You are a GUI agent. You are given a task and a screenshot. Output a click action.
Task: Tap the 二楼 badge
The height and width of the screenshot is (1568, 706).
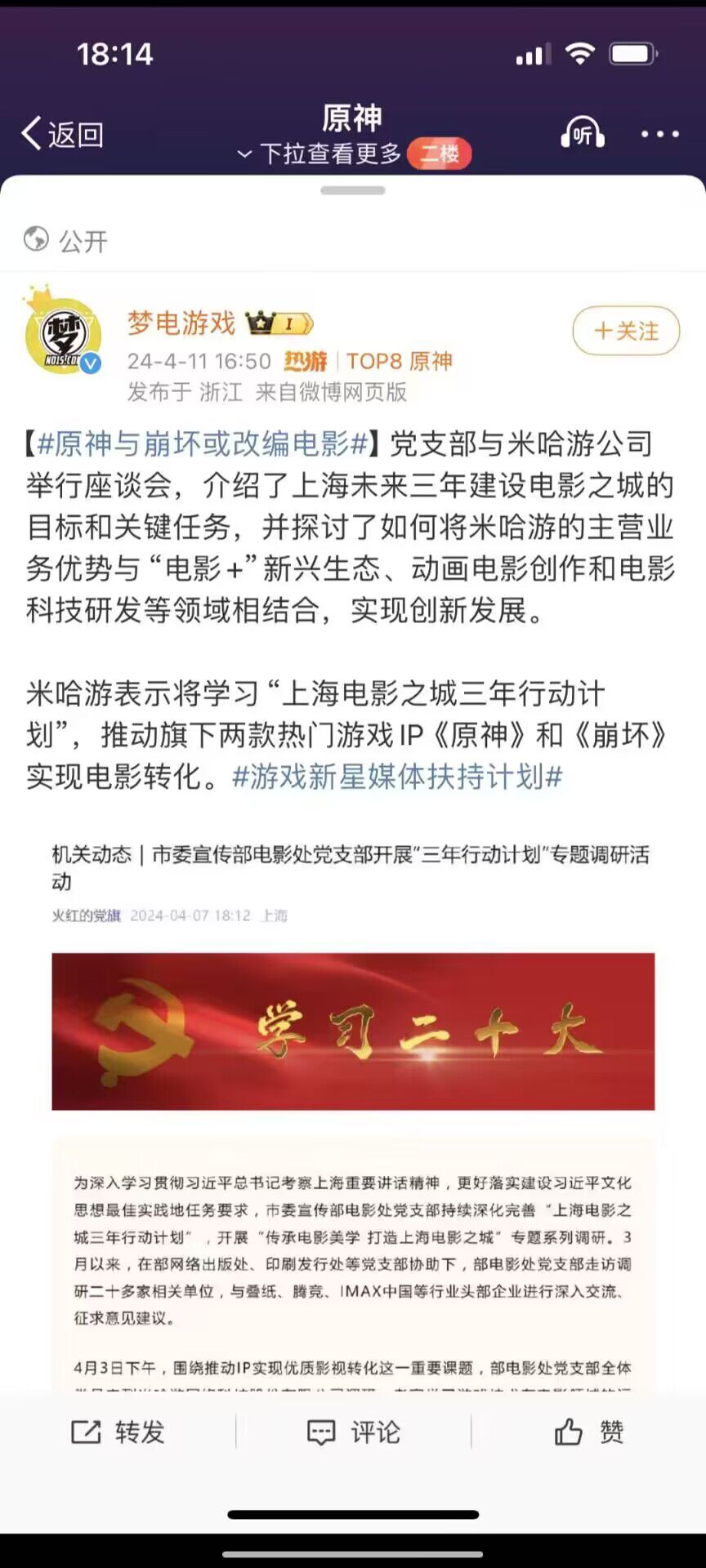click(440, 154)
